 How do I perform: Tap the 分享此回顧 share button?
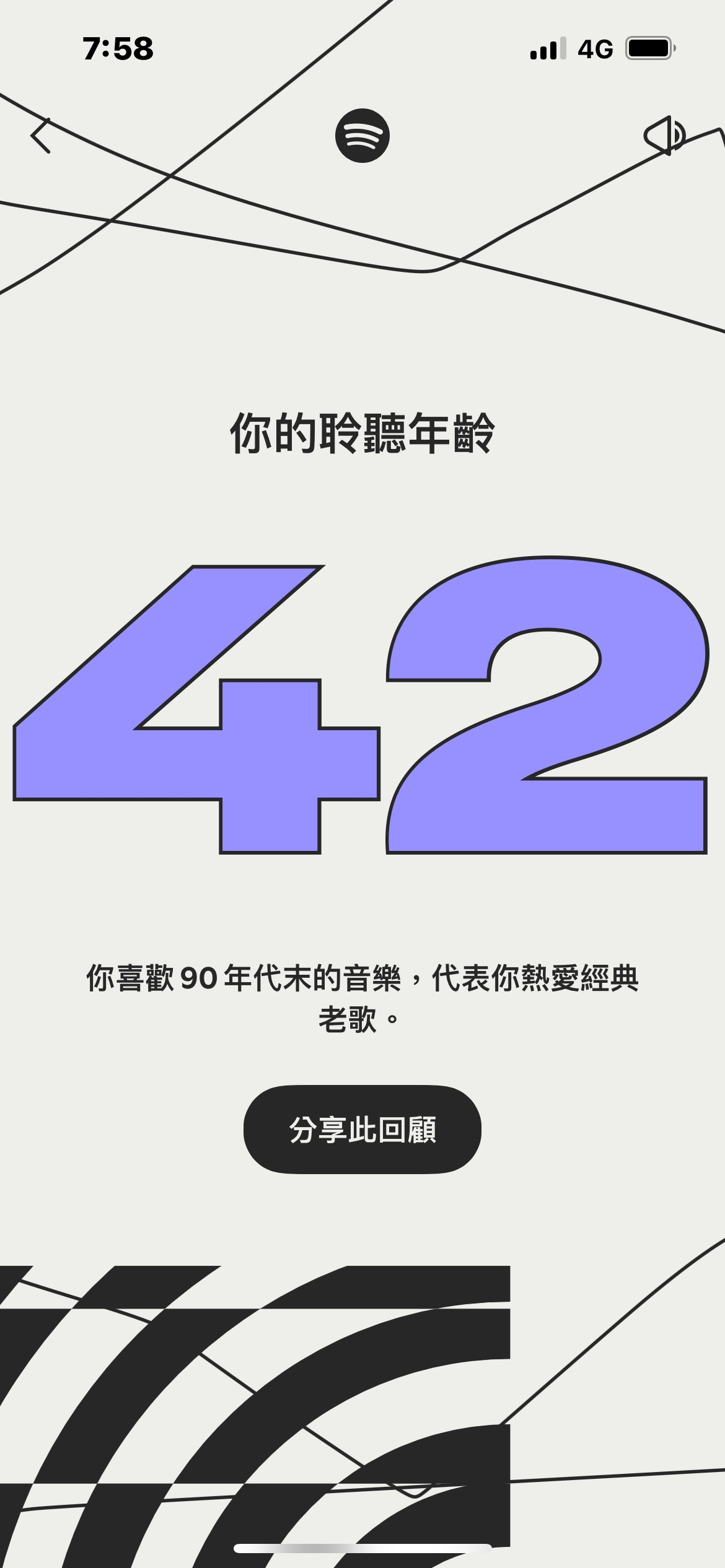click(362, 1130)
